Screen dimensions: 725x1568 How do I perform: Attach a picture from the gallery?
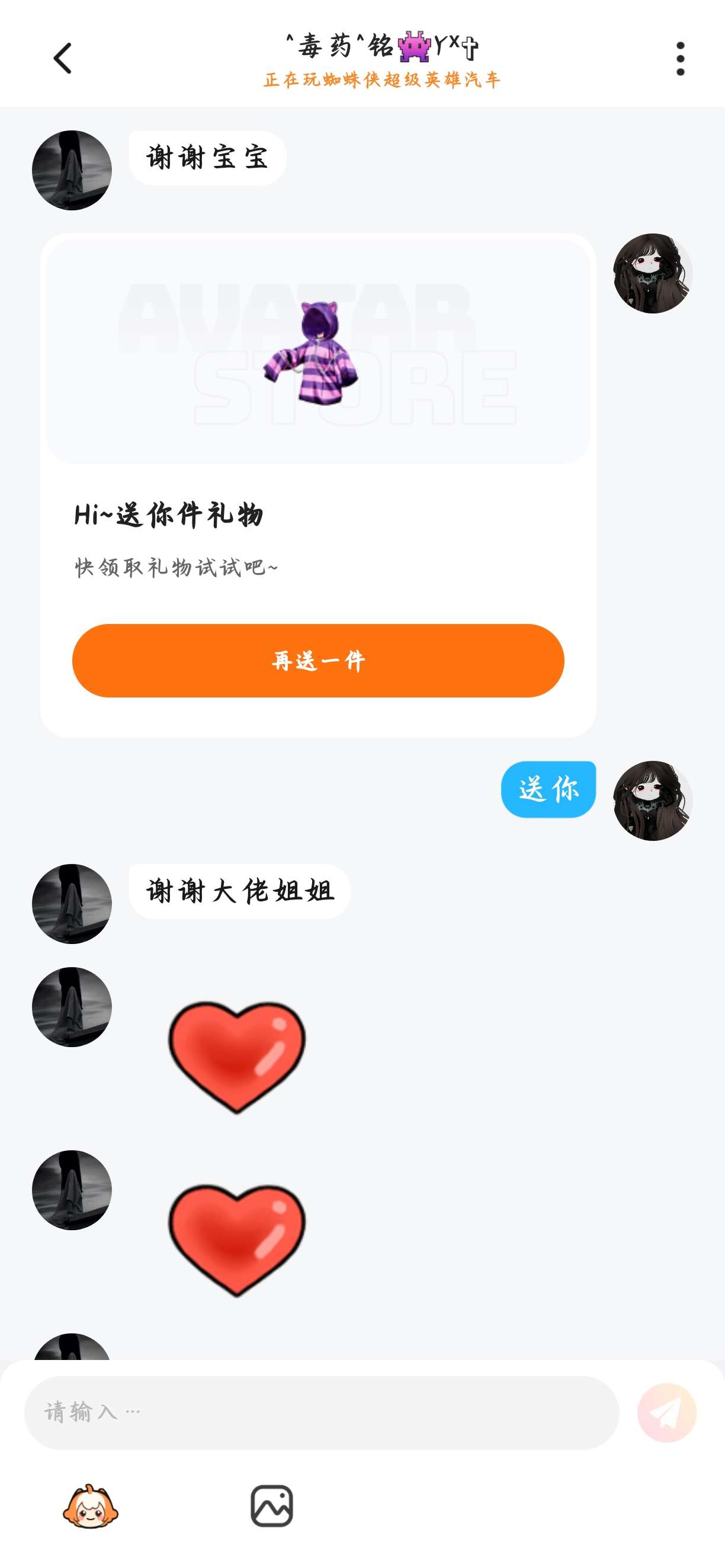click(272, 1506)
